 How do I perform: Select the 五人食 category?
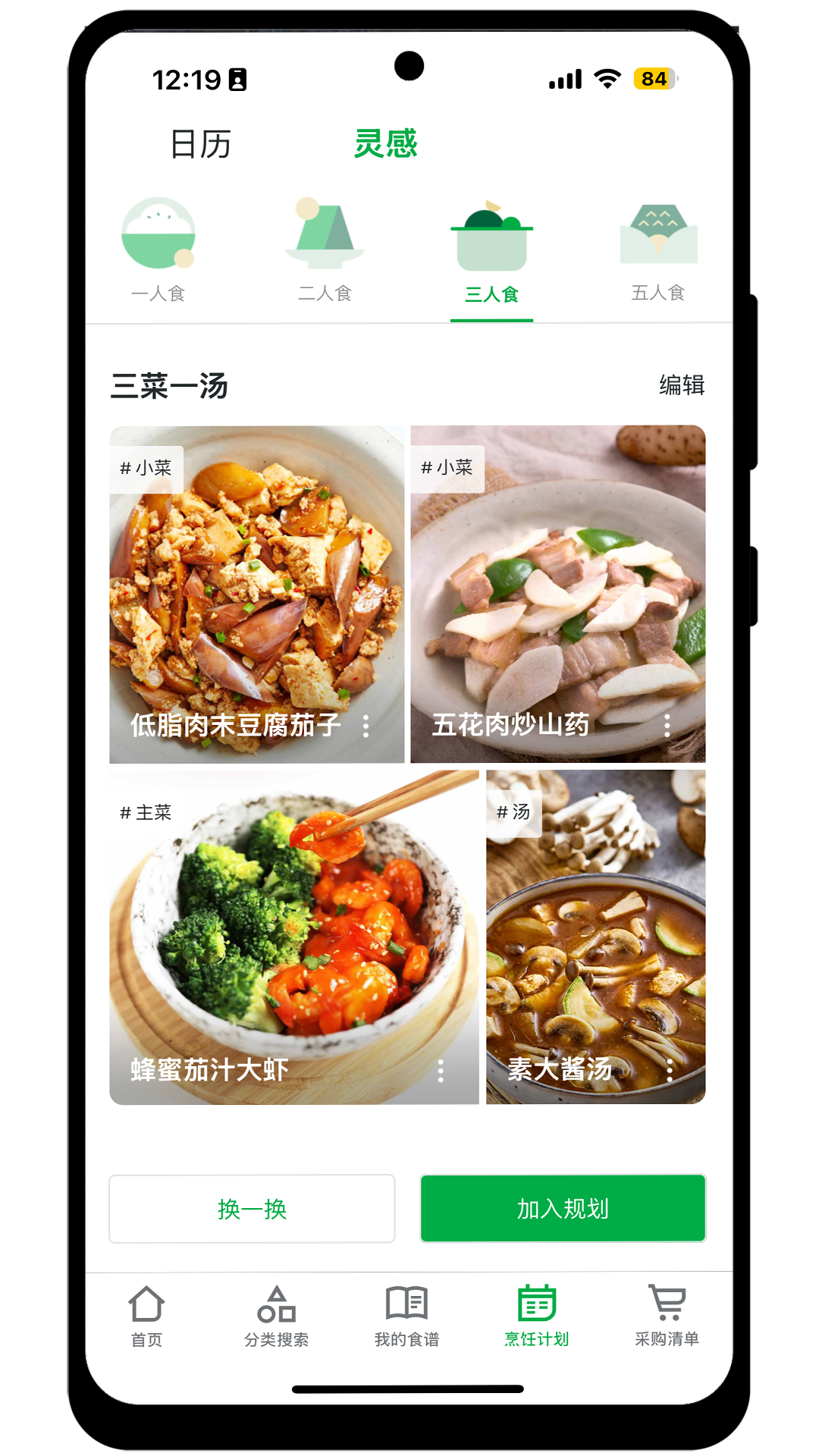point(658,250)
